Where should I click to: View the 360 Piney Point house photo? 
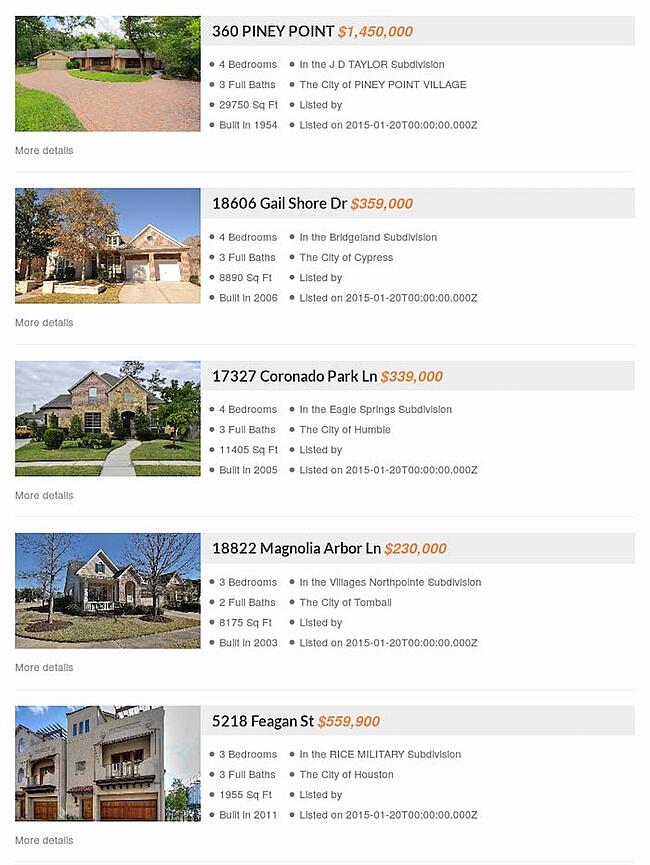107,74
